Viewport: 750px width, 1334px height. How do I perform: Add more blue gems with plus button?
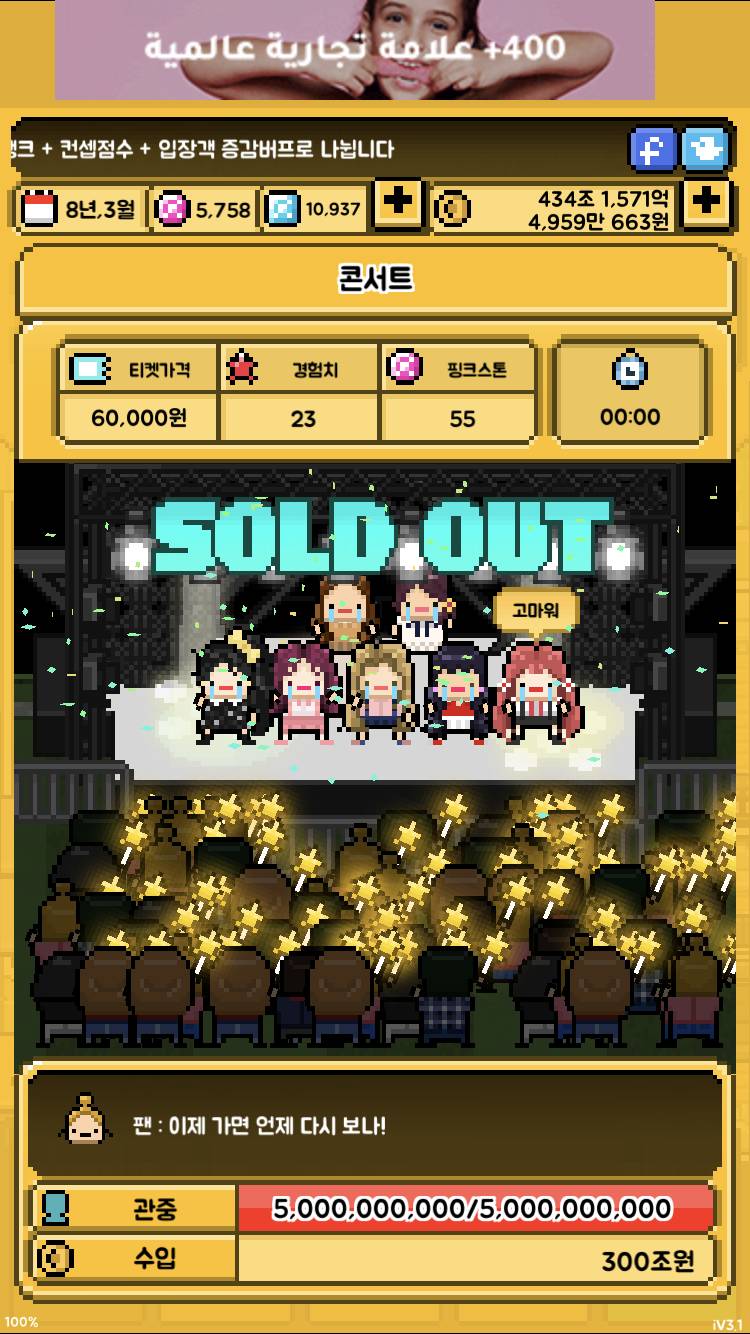pyautogui.click(x=397, y=205)
